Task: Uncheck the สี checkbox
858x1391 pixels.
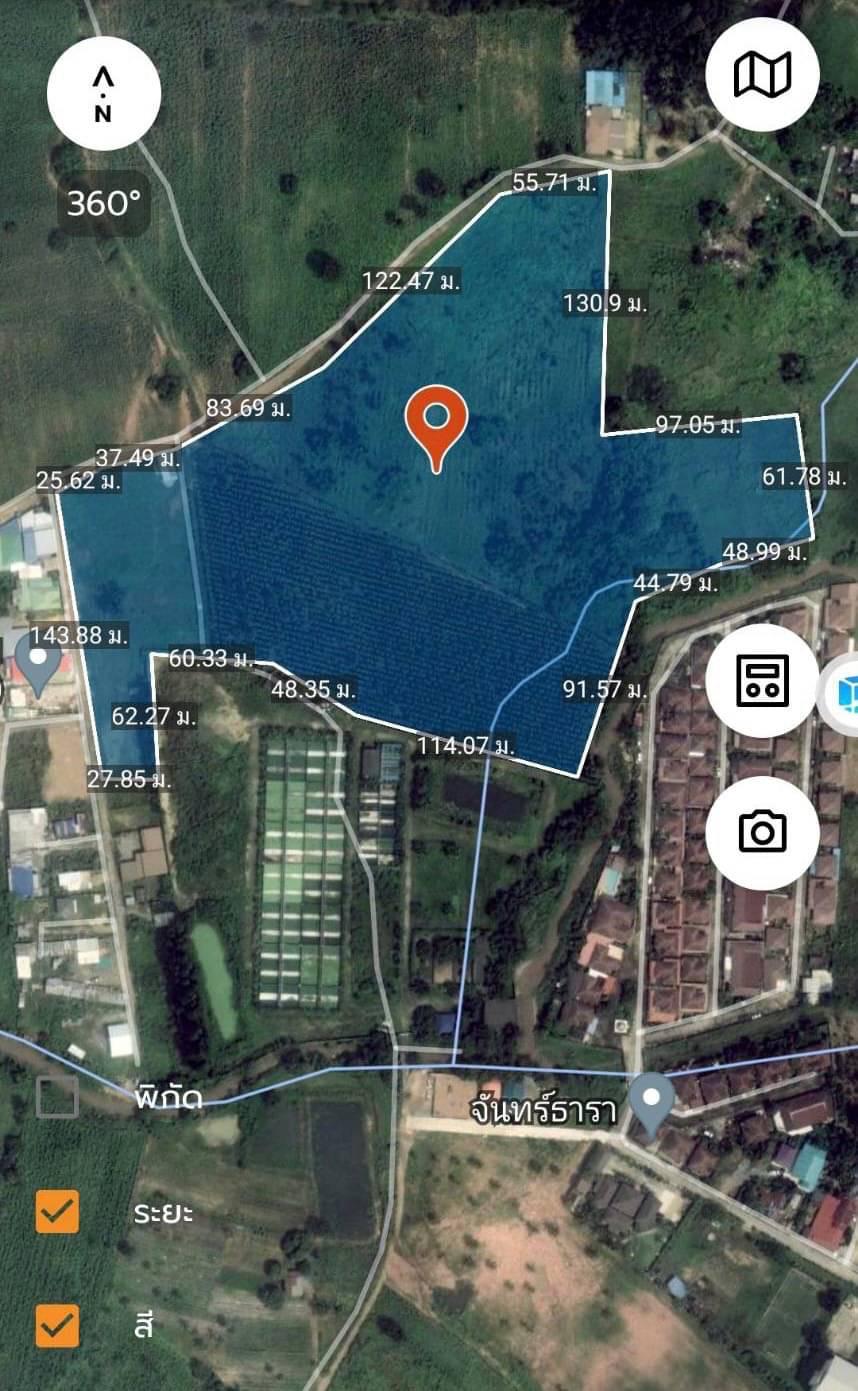Action: [x=57, y=1326]
